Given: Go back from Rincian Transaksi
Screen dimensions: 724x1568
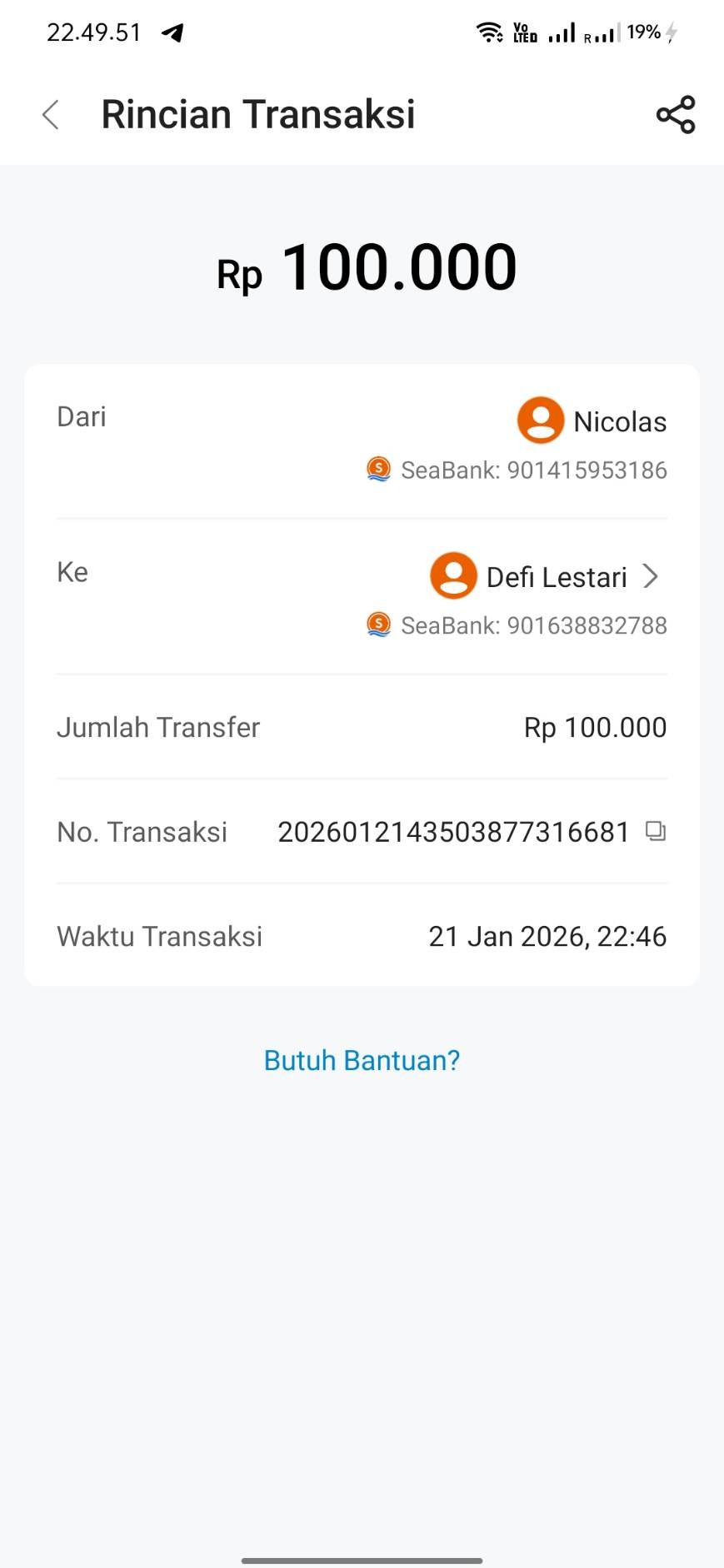Looking at the screenshot, I should tap(51, 115).
